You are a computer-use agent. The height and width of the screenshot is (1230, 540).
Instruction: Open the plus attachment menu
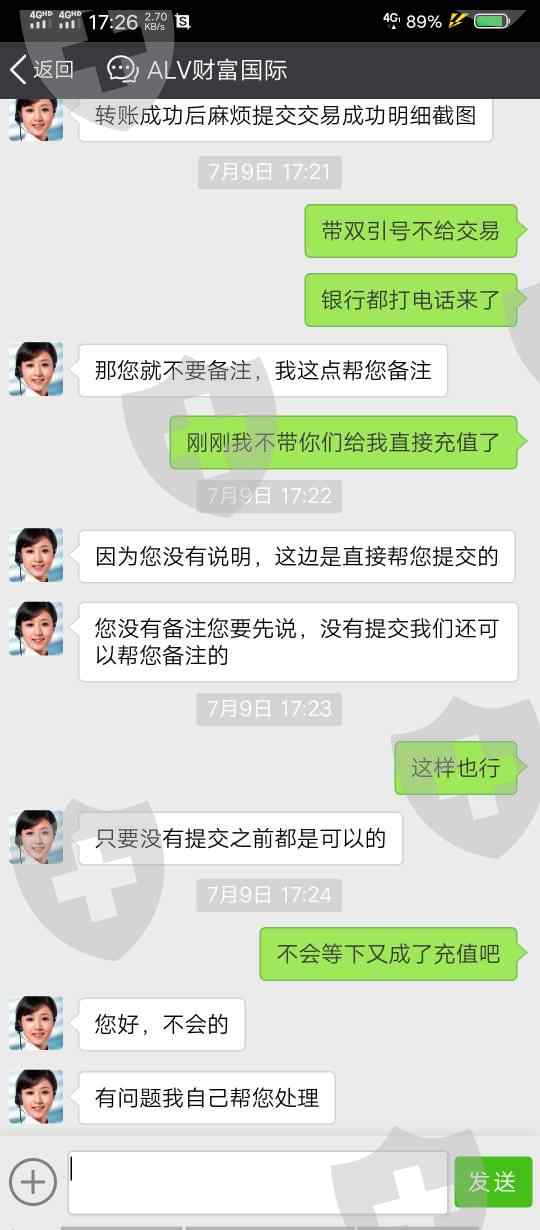[x=33, y=1182]
